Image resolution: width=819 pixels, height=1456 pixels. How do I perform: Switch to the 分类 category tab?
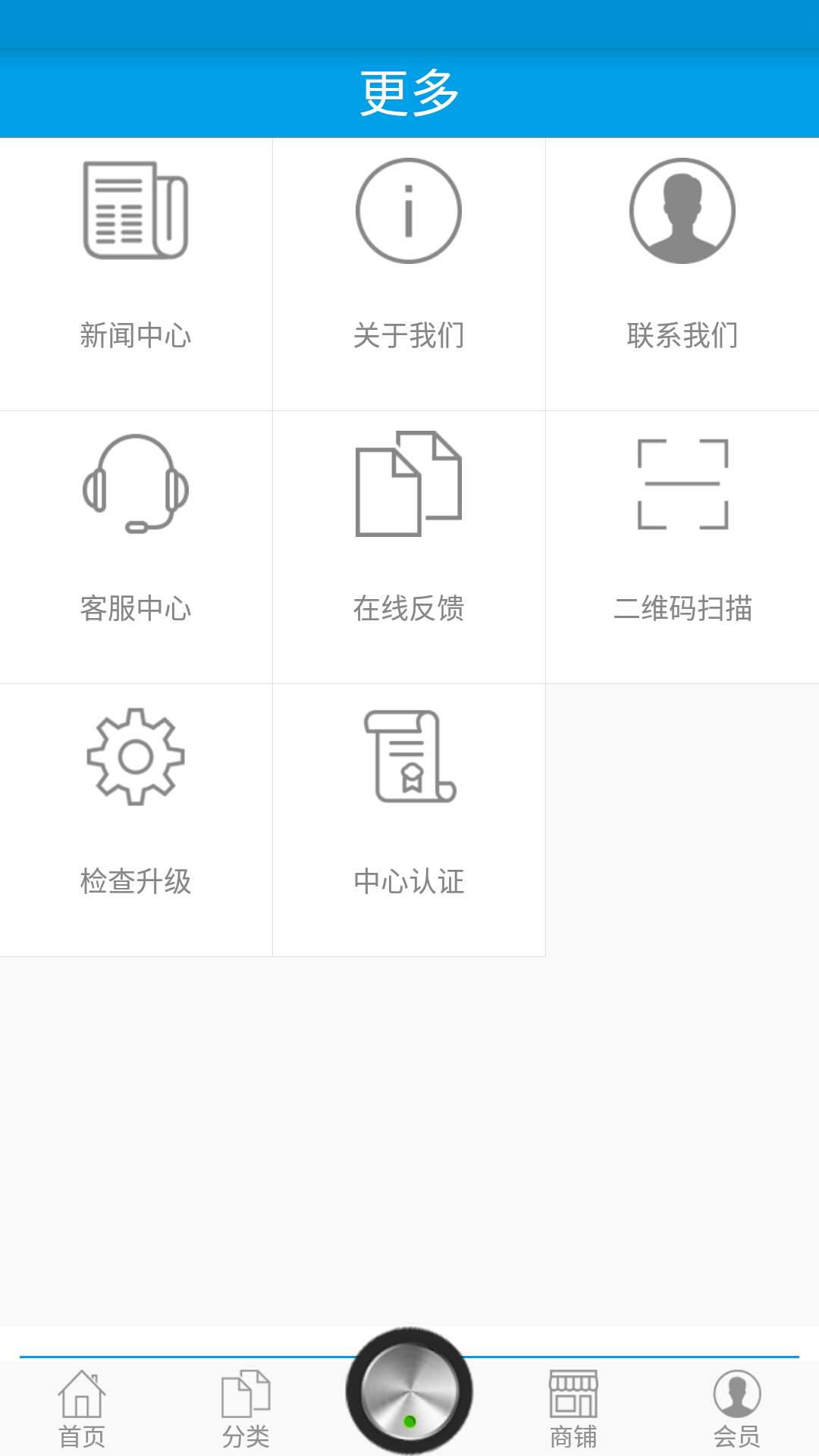click(246, 1407)
